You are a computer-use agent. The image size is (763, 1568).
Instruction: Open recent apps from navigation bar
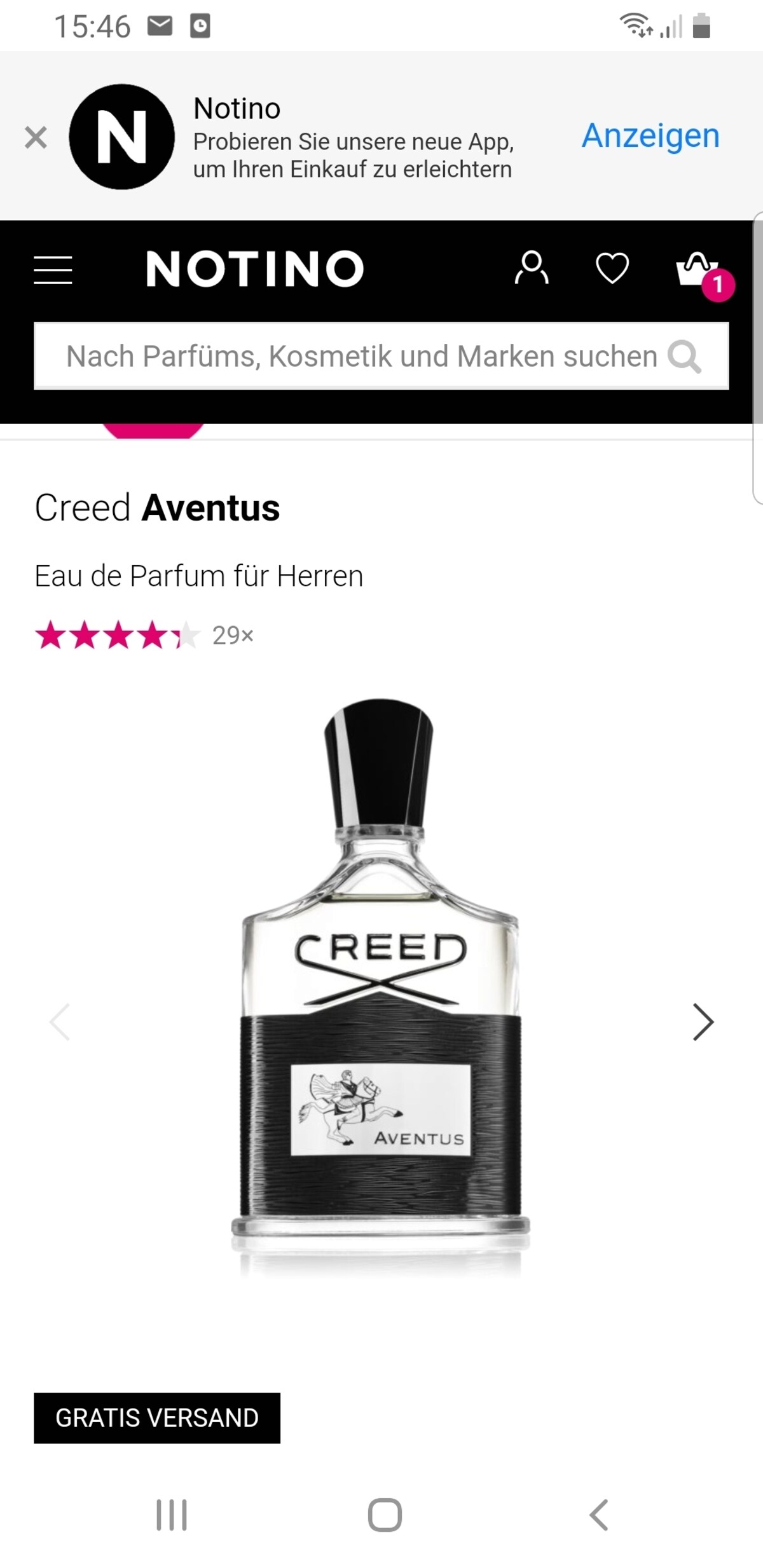[172, 1515]
